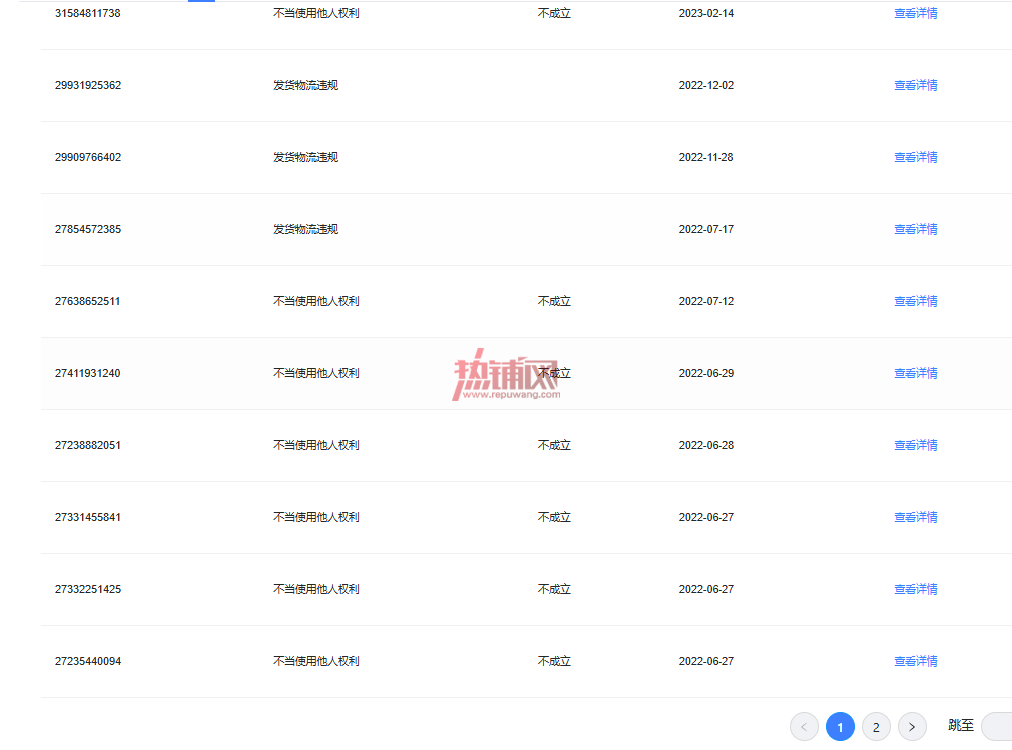Open 查看详情 for record 27332251425
The width and height of the screenshot is (1012, 750).
[915, 589]
